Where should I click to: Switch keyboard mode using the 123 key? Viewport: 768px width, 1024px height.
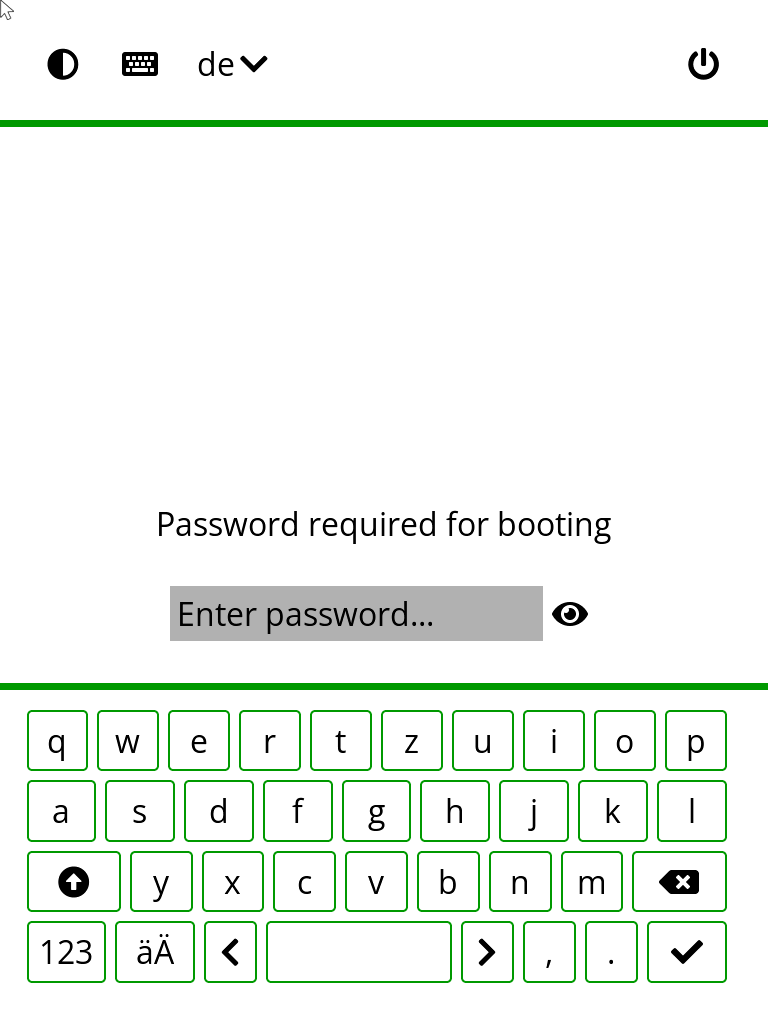click(66, 952)
